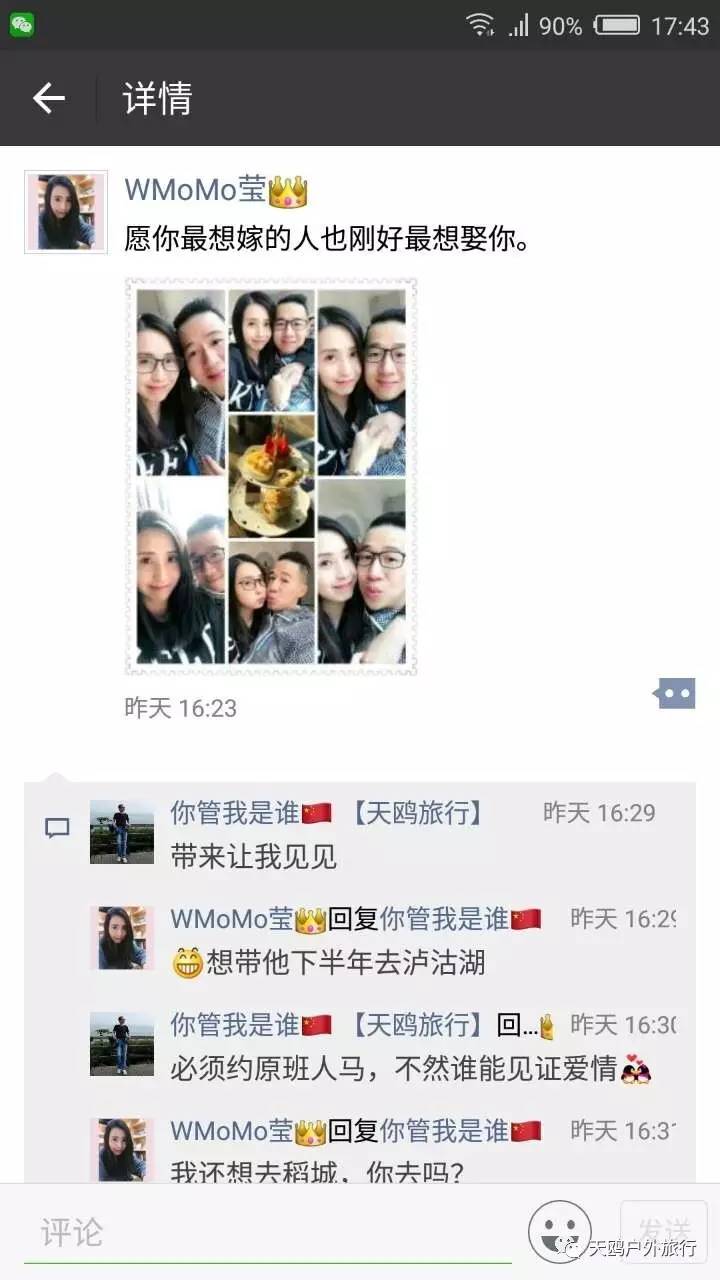Screen dimensions: 720x1280
Task: Tap the battery indicator showing 90%
Action: (614, 24)
